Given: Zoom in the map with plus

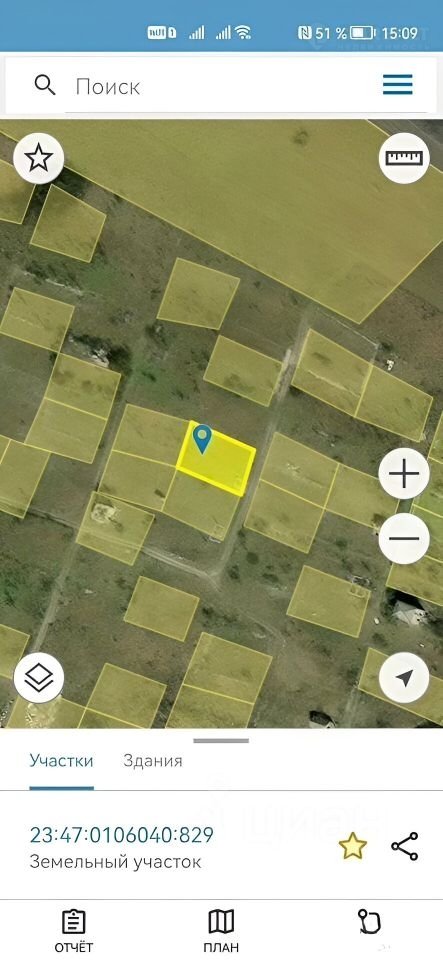Looking at the screenshot, I should pos(404,474).
